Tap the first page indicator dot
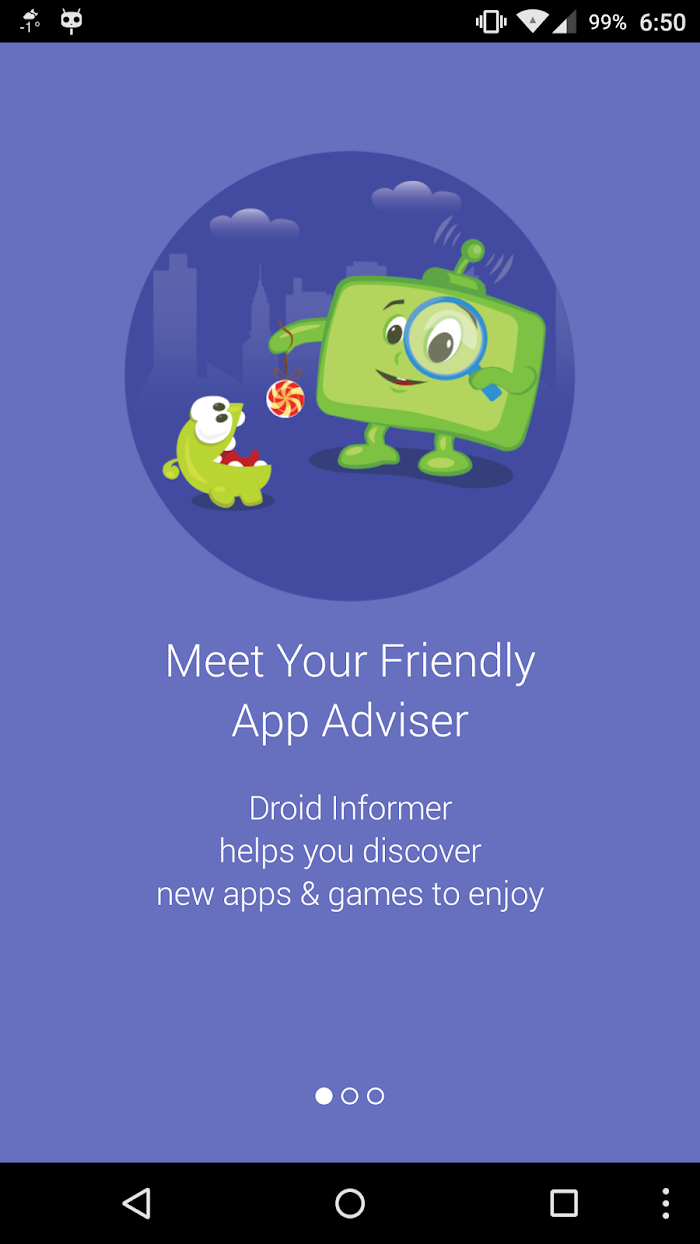 click(324, 1096)
